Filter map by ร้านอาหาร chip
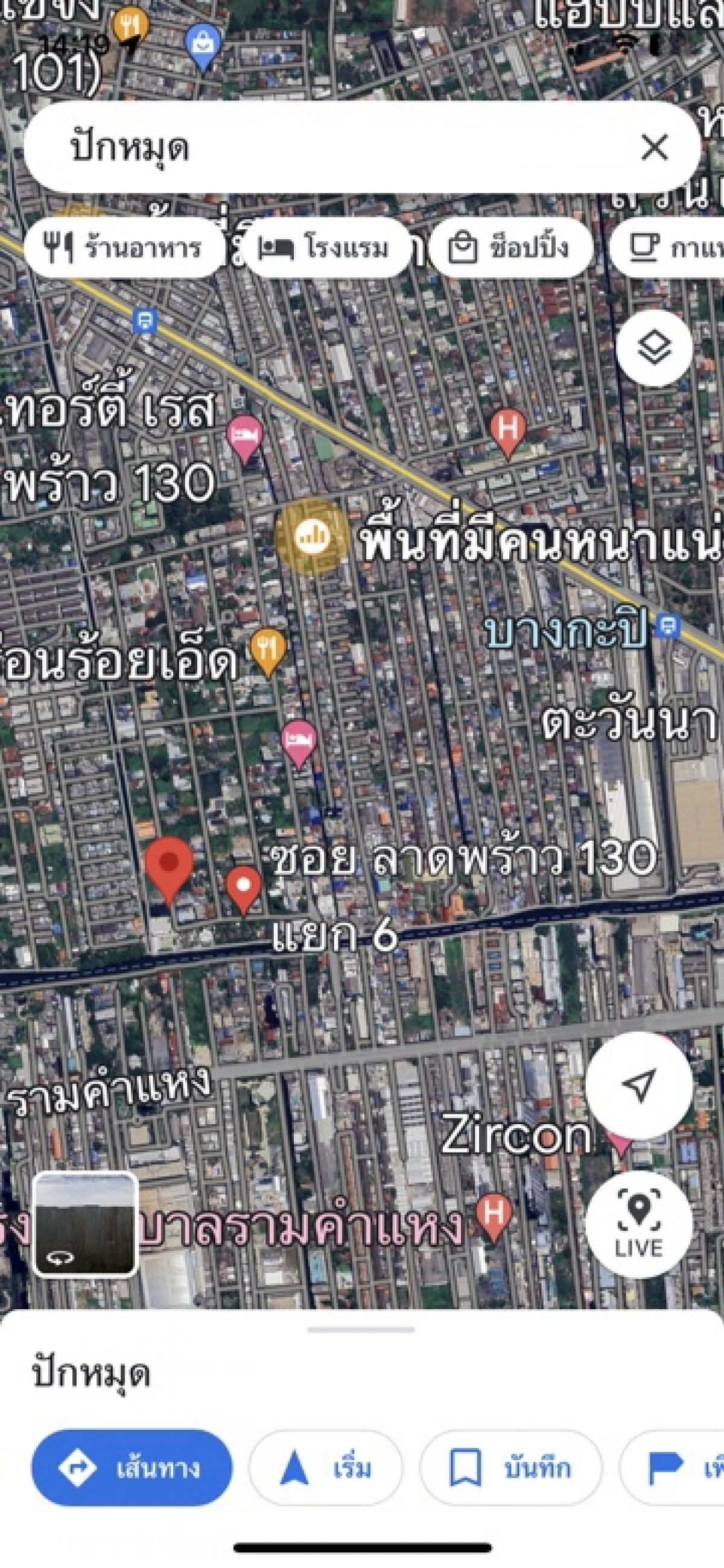 point(124,248)
